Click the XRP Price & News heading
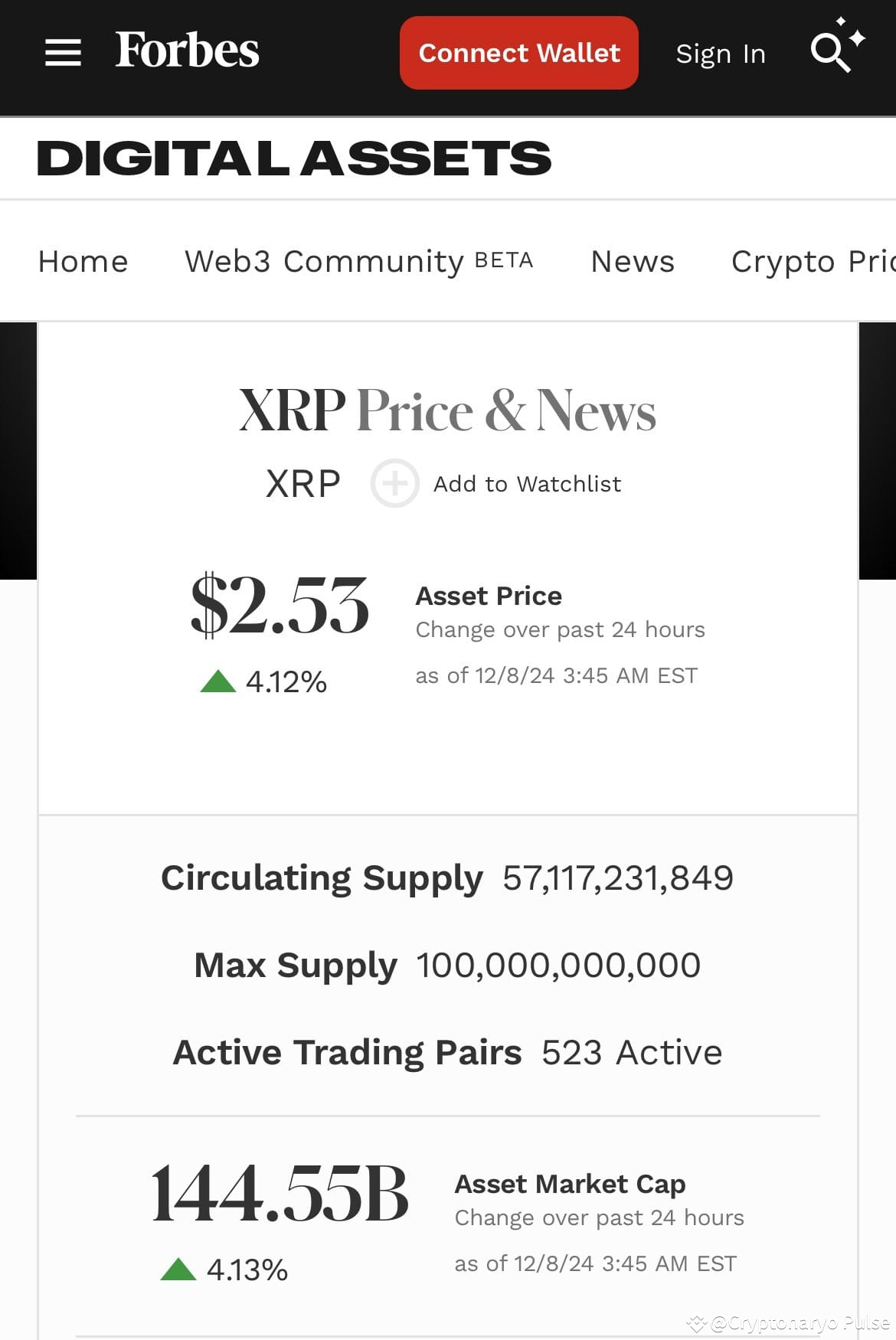 (x=446, y=410)
